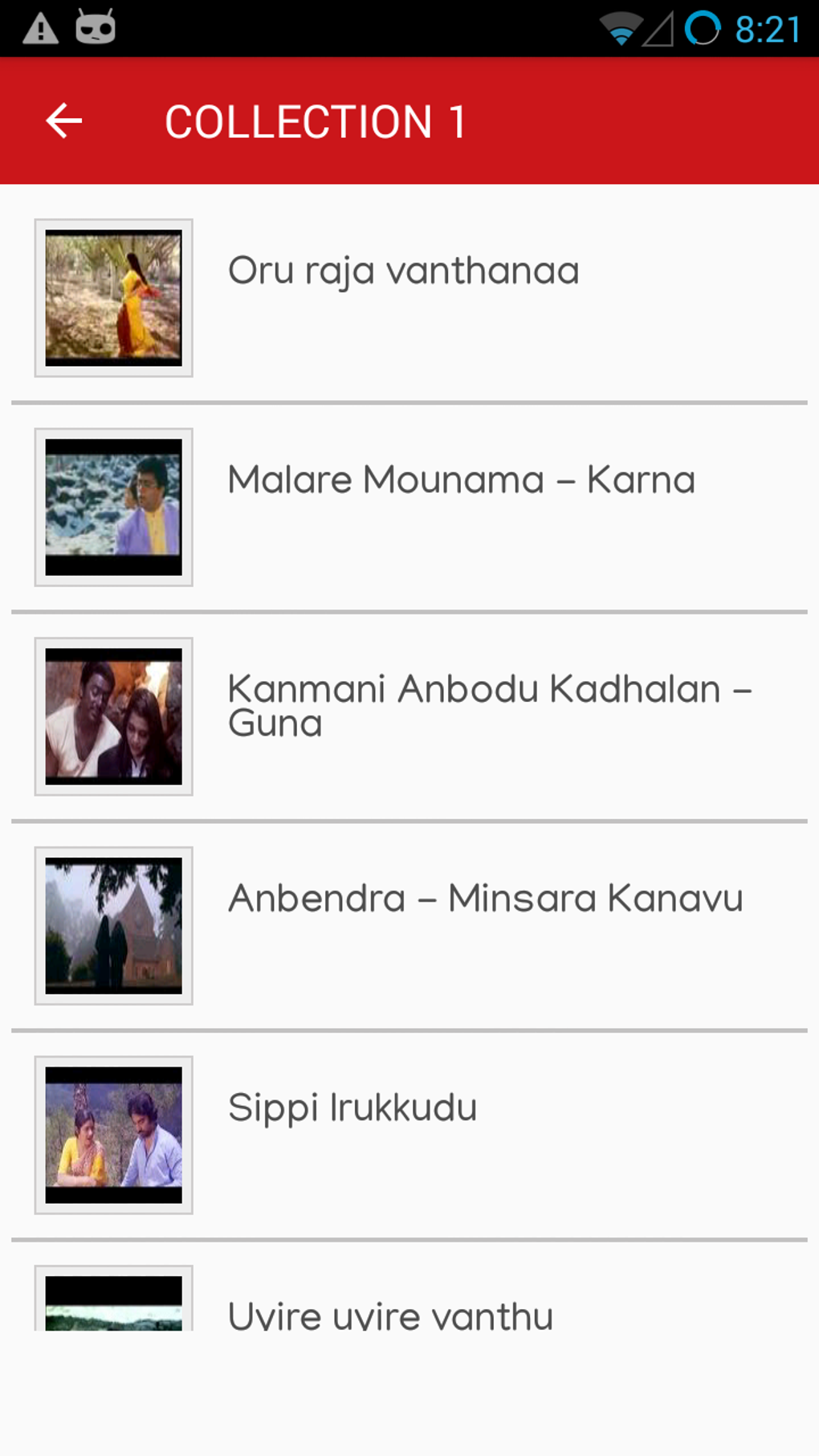Tap the red app header bar
The width and height of the screenshot is (819, 1456).
coord(562,120)
